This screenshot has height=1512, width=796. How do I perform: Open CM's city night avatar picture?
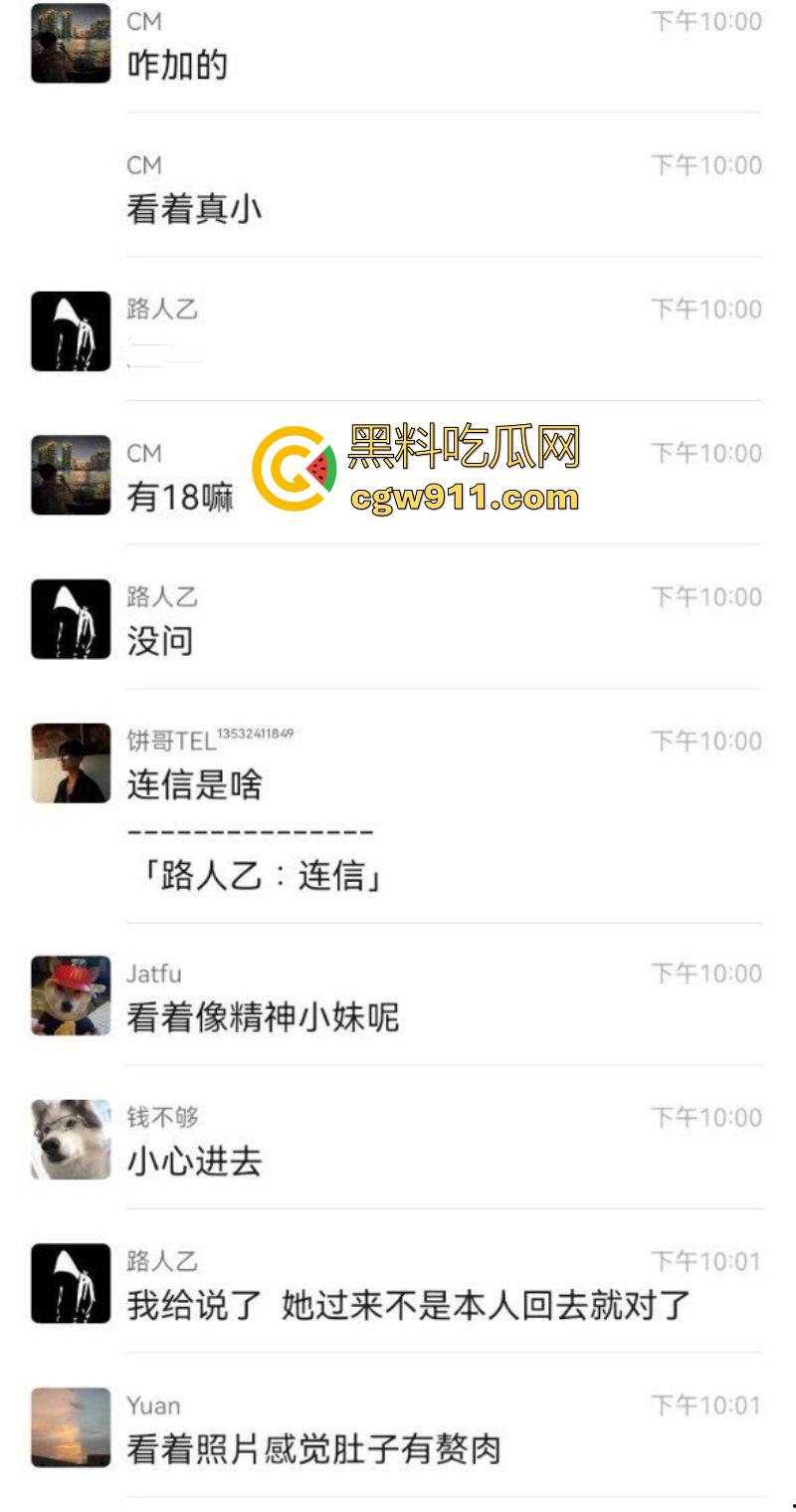click(x=69, y=42)
